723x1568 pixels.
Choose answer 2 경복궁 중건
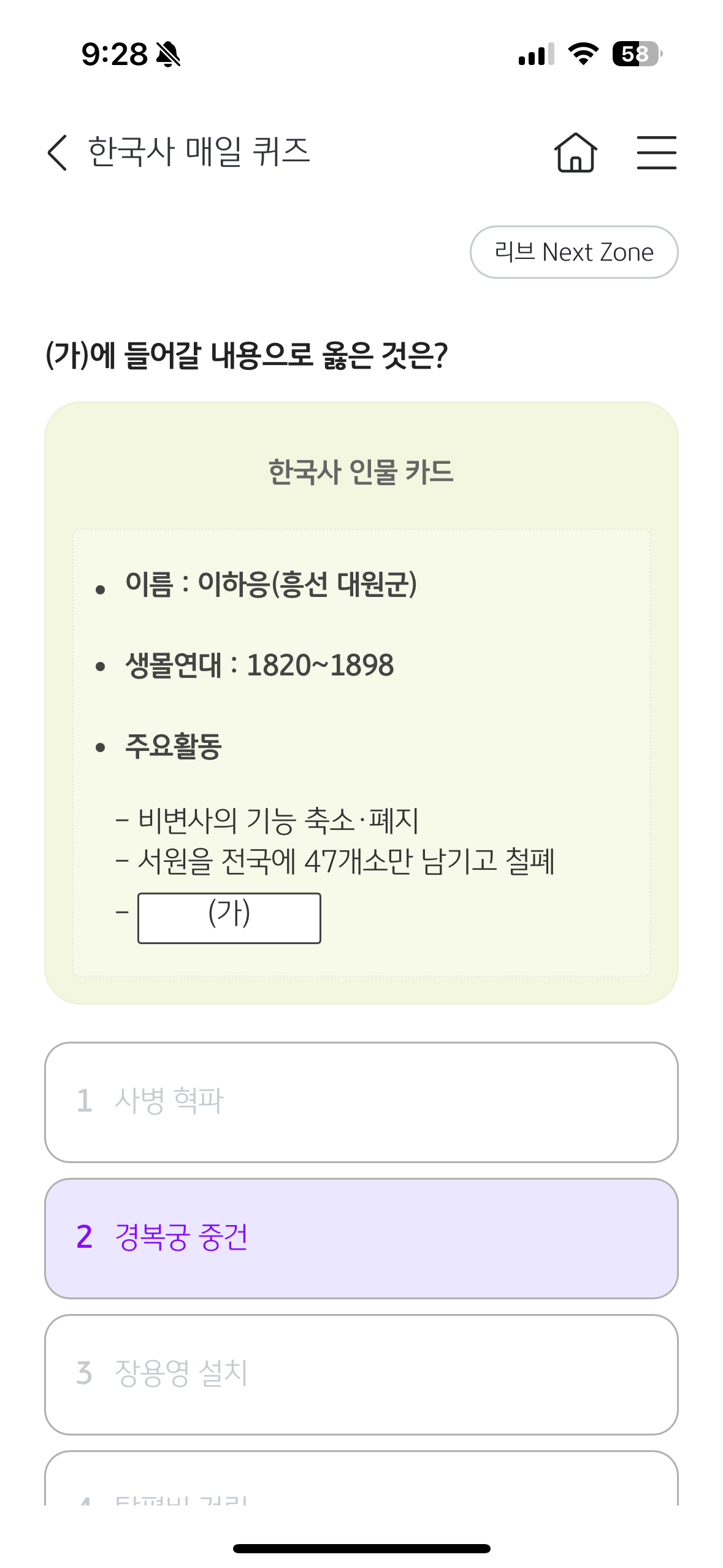361,1238
